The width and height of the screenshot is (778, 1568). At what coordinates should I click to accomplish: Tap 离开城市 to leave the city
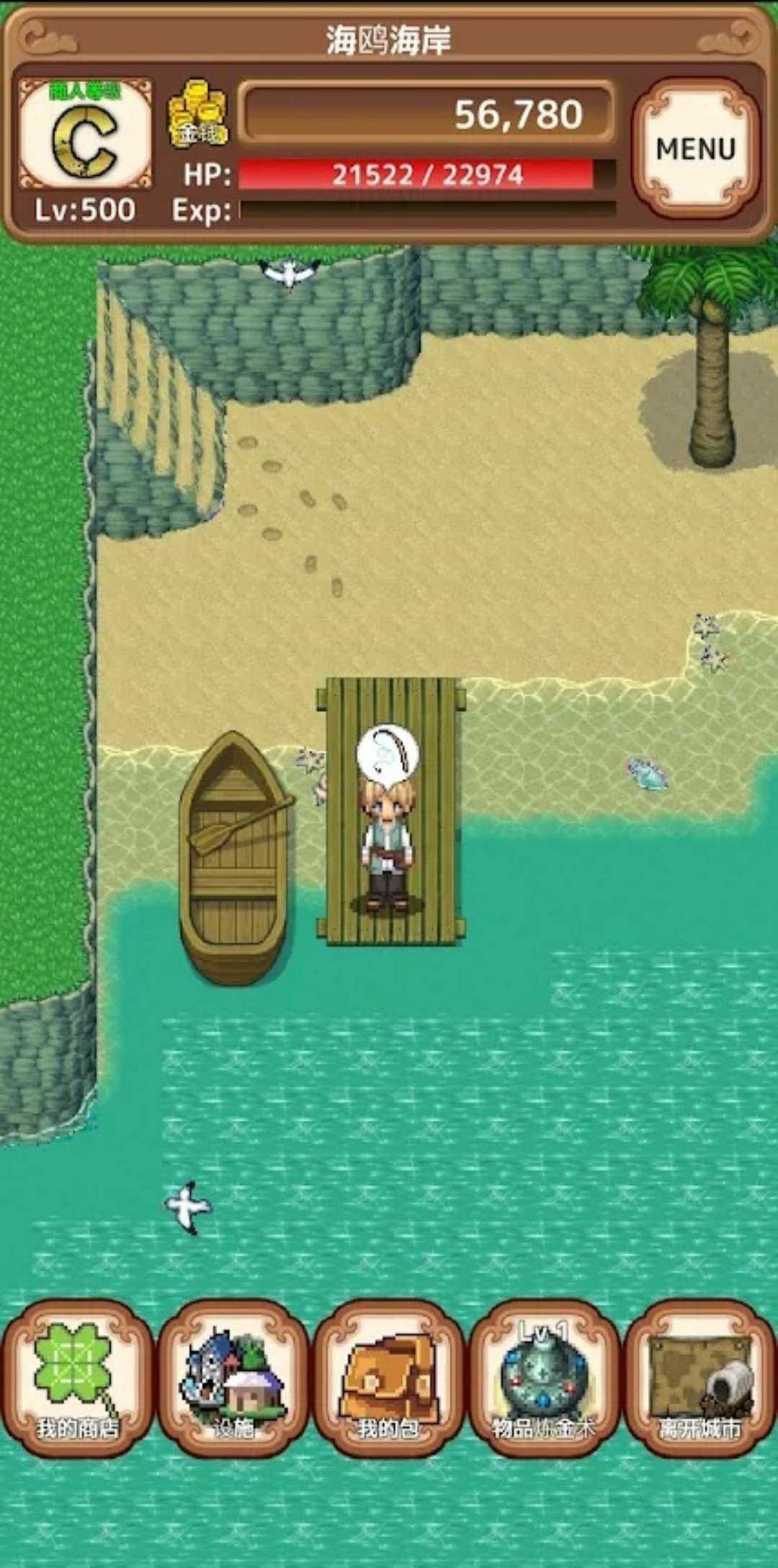pos(700,1377)
